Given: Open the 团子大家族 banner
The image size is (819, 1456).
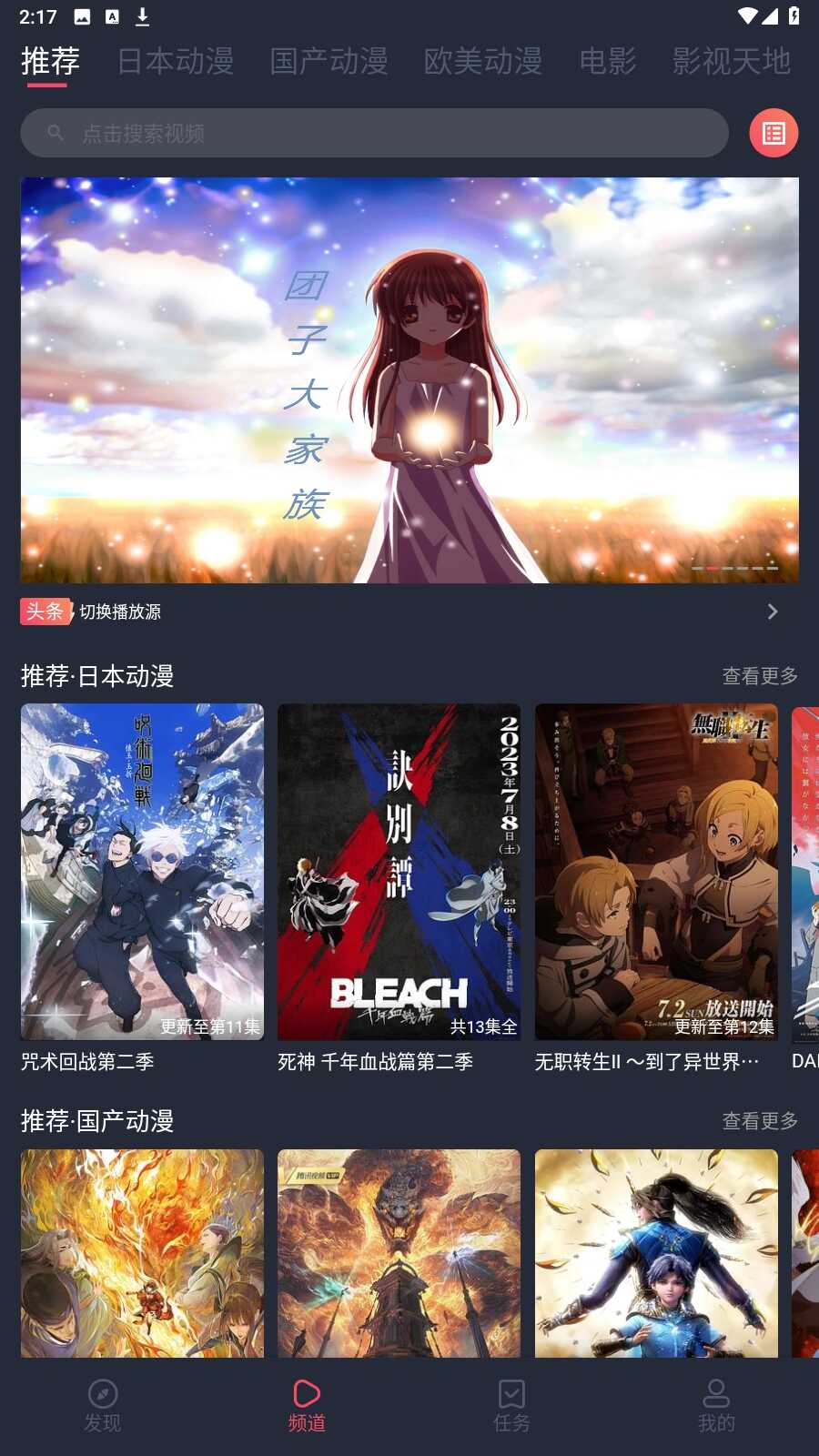Looking at the screenshot, I should (x=409, y=379).
